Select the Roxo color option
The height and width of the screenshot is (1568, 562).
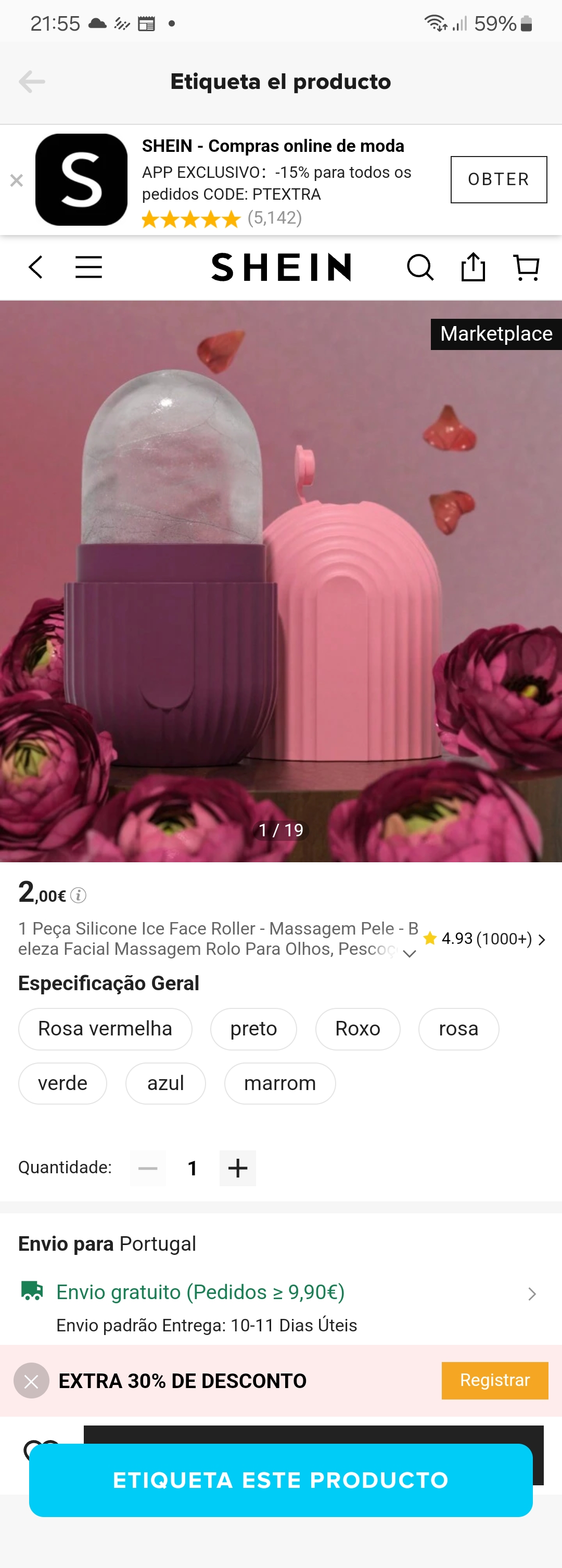[x=357, y=1029]
